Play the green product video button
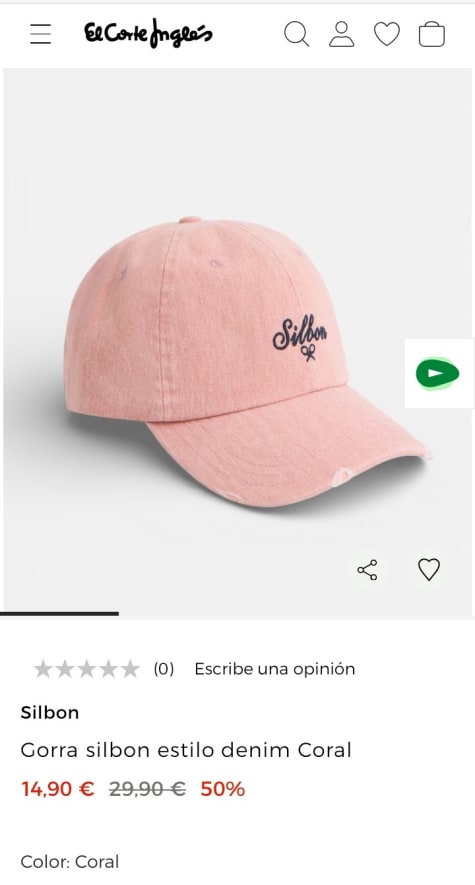The image size is (475, 885). pyautogui.click(x=438, y=373)
